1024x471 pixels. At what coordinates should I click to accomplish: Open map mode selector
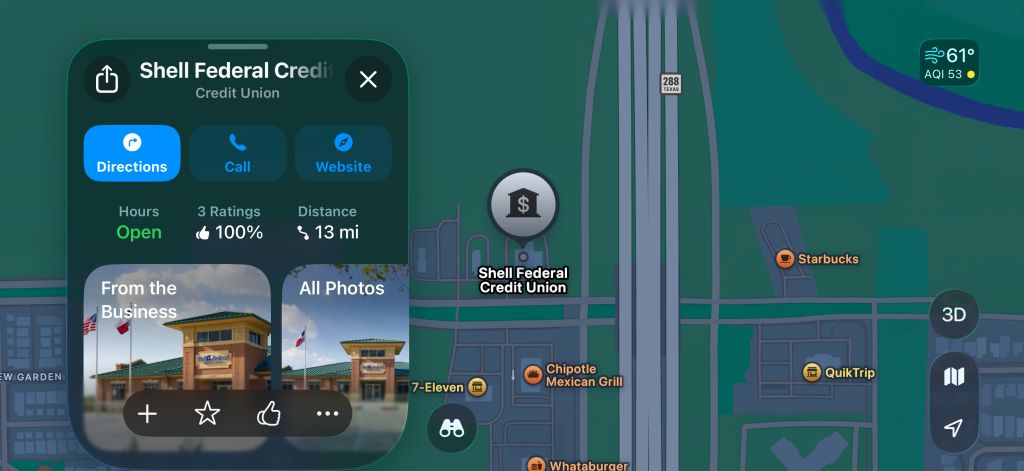(x=954, y=376)
